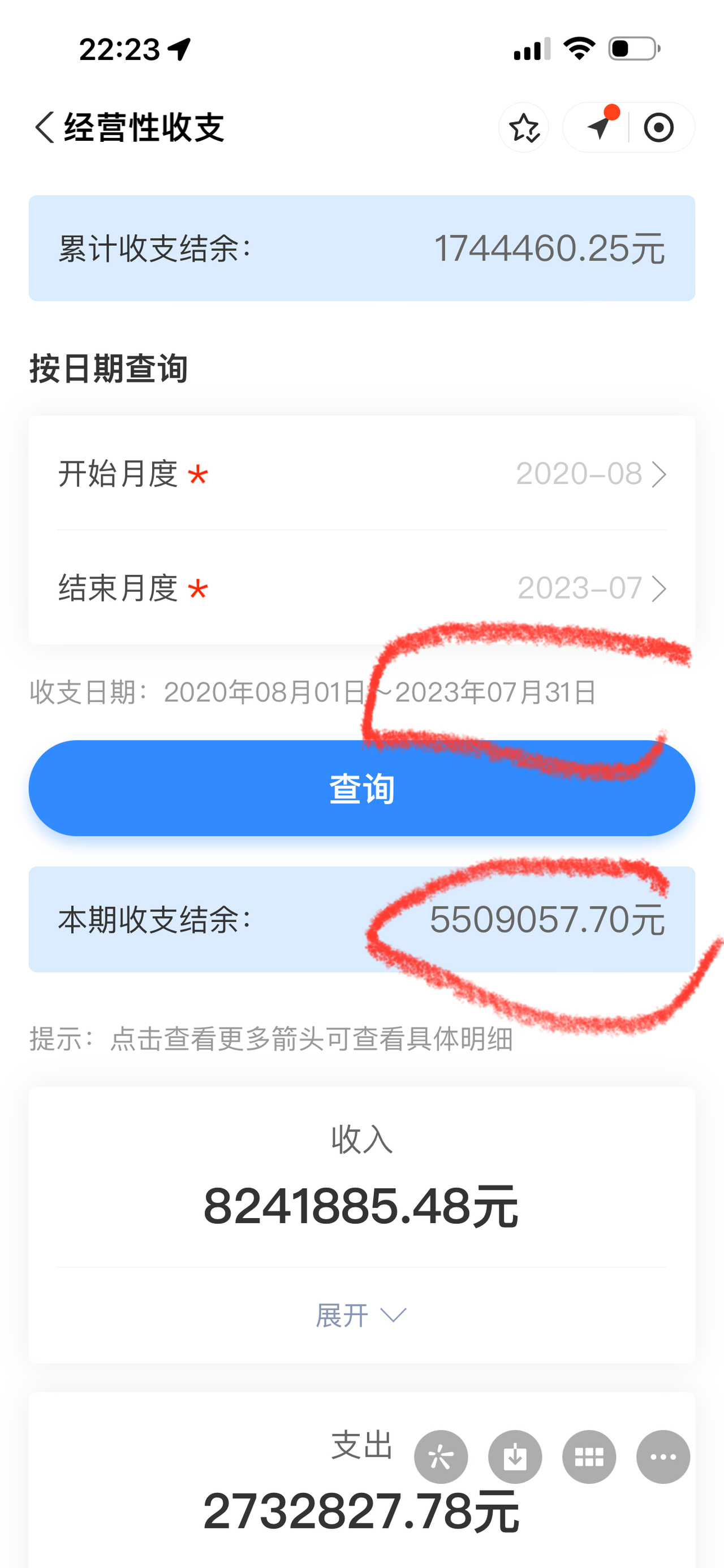
Task: Tap the blue 查询 button
Action: (x=361, y=789)
